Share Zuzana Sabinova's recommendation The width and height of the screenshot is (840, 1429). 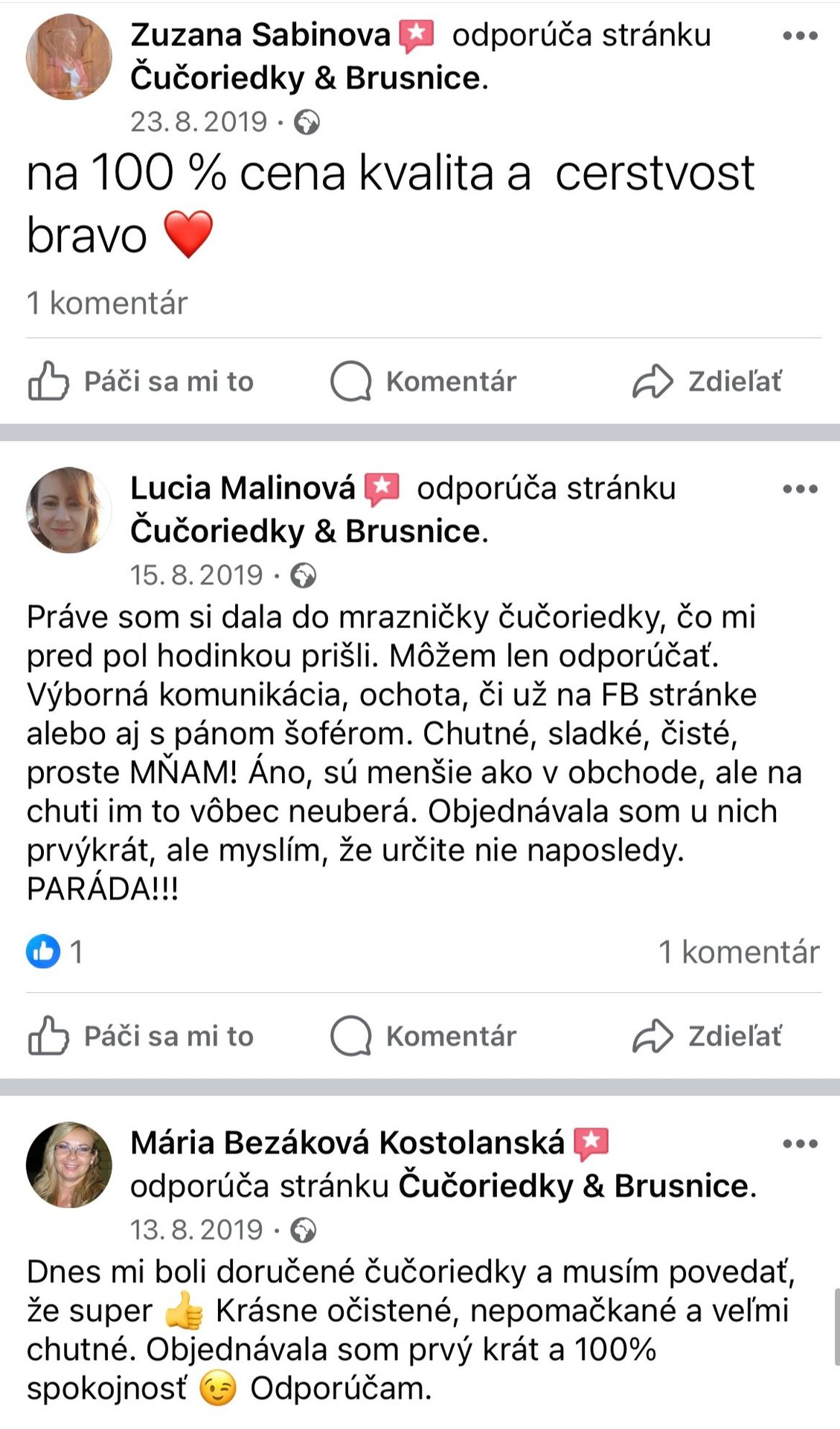[707, 381]
